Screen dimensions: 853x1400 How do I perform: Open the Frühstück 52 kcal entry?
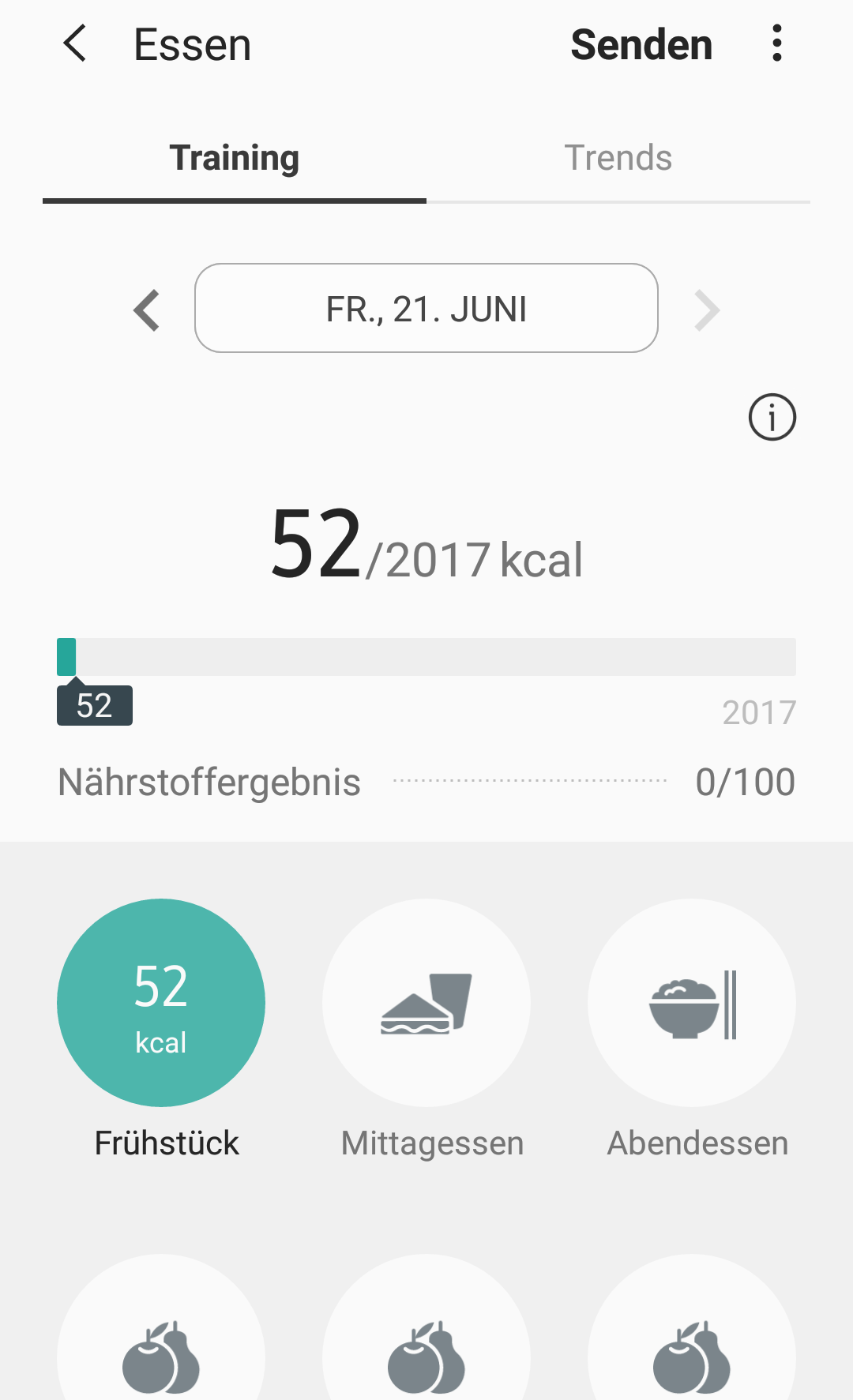point(161,1003)
